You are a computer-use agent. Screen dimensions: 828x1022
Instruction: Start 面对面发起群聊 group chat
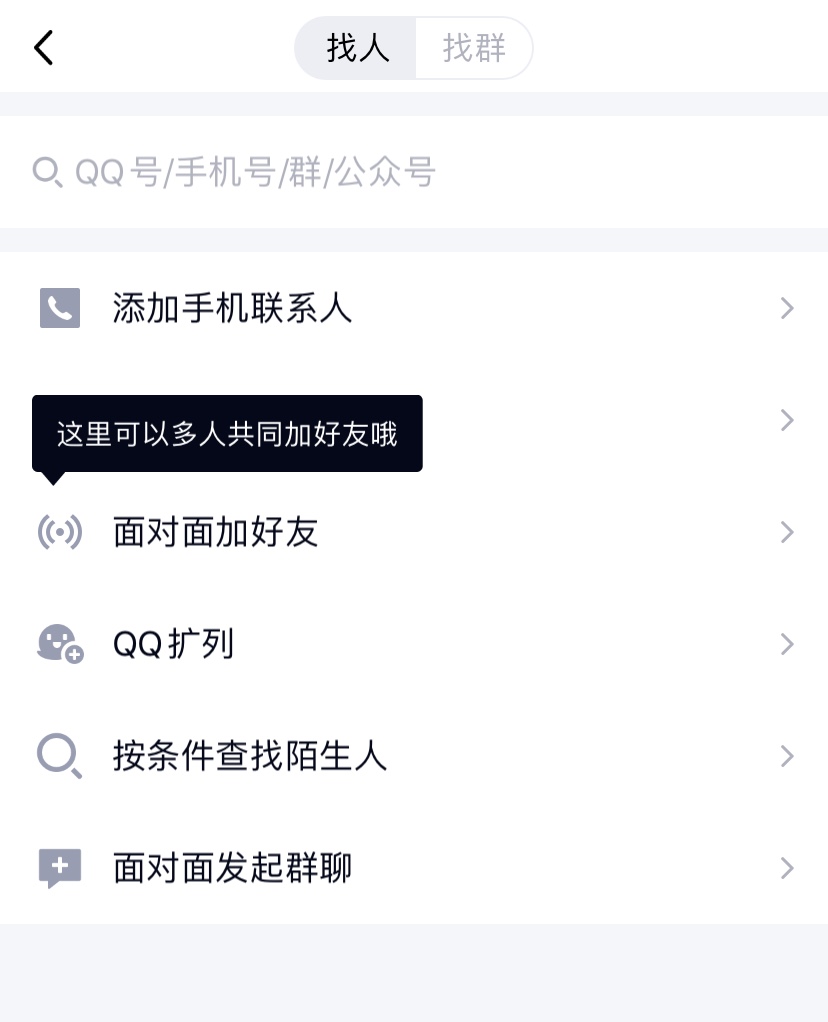[x=232, y=868]
